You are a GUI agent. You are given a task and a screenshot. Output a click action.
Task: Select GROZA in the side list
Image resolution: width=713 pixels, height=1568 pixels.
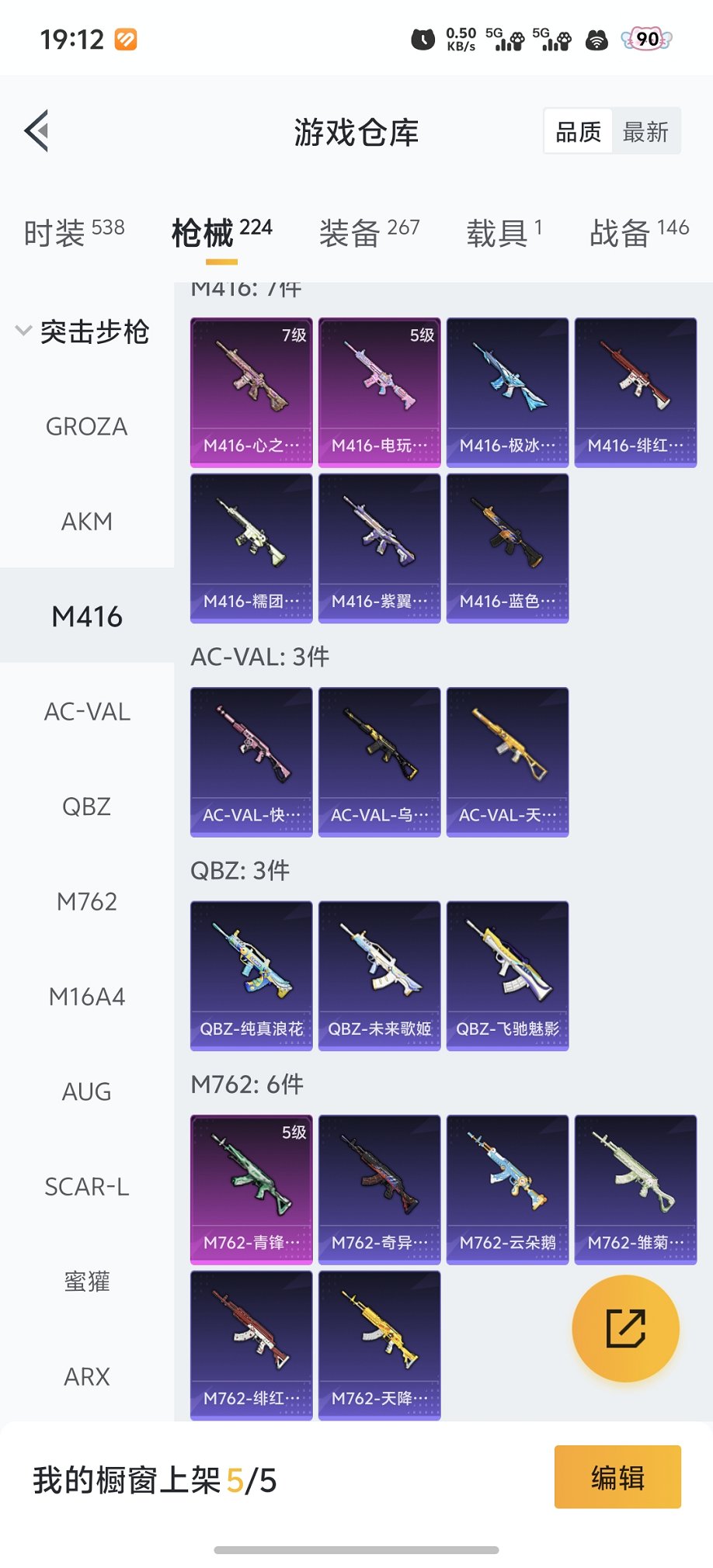point(86,426)
